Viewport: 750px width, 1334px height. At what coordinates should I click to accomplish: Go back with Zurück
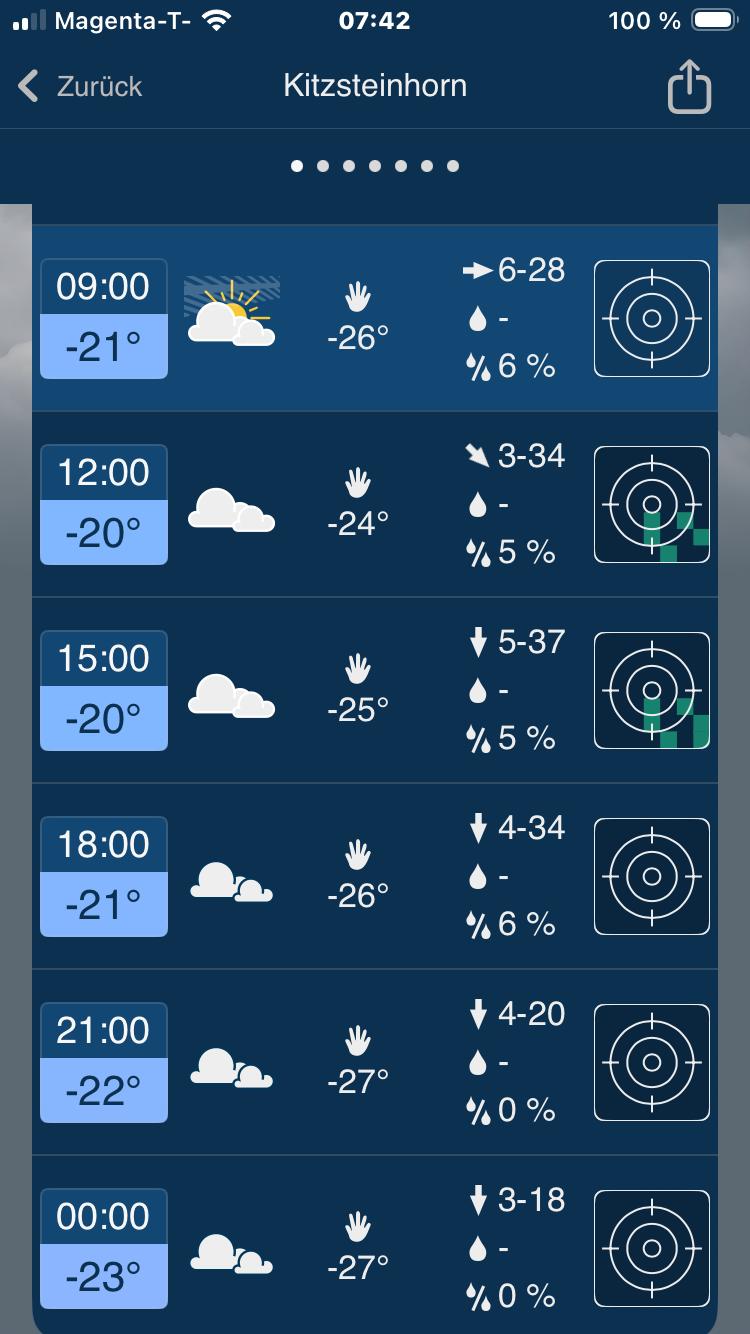(x=80, y=86)
